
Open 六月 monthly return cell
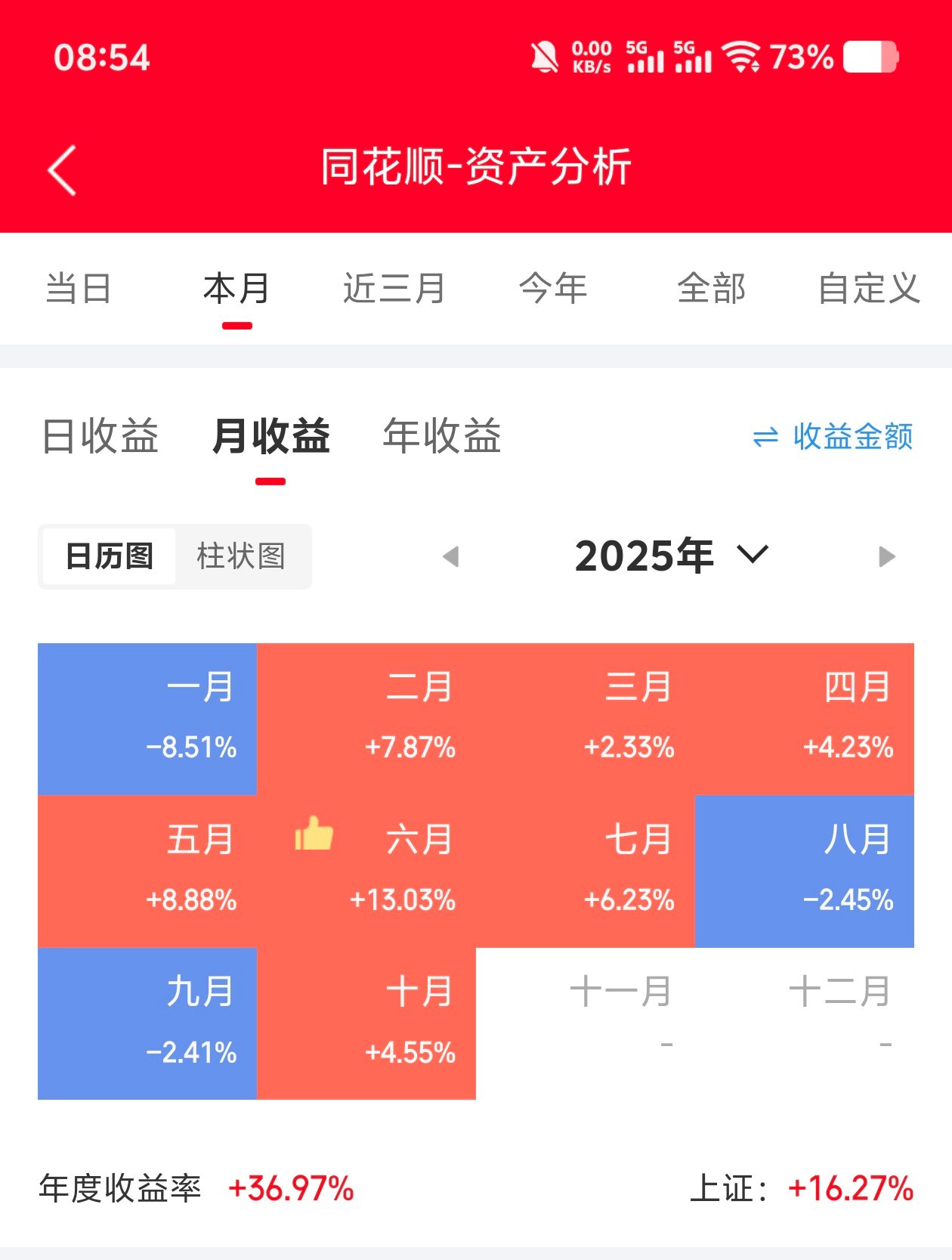tap(366, 871)
